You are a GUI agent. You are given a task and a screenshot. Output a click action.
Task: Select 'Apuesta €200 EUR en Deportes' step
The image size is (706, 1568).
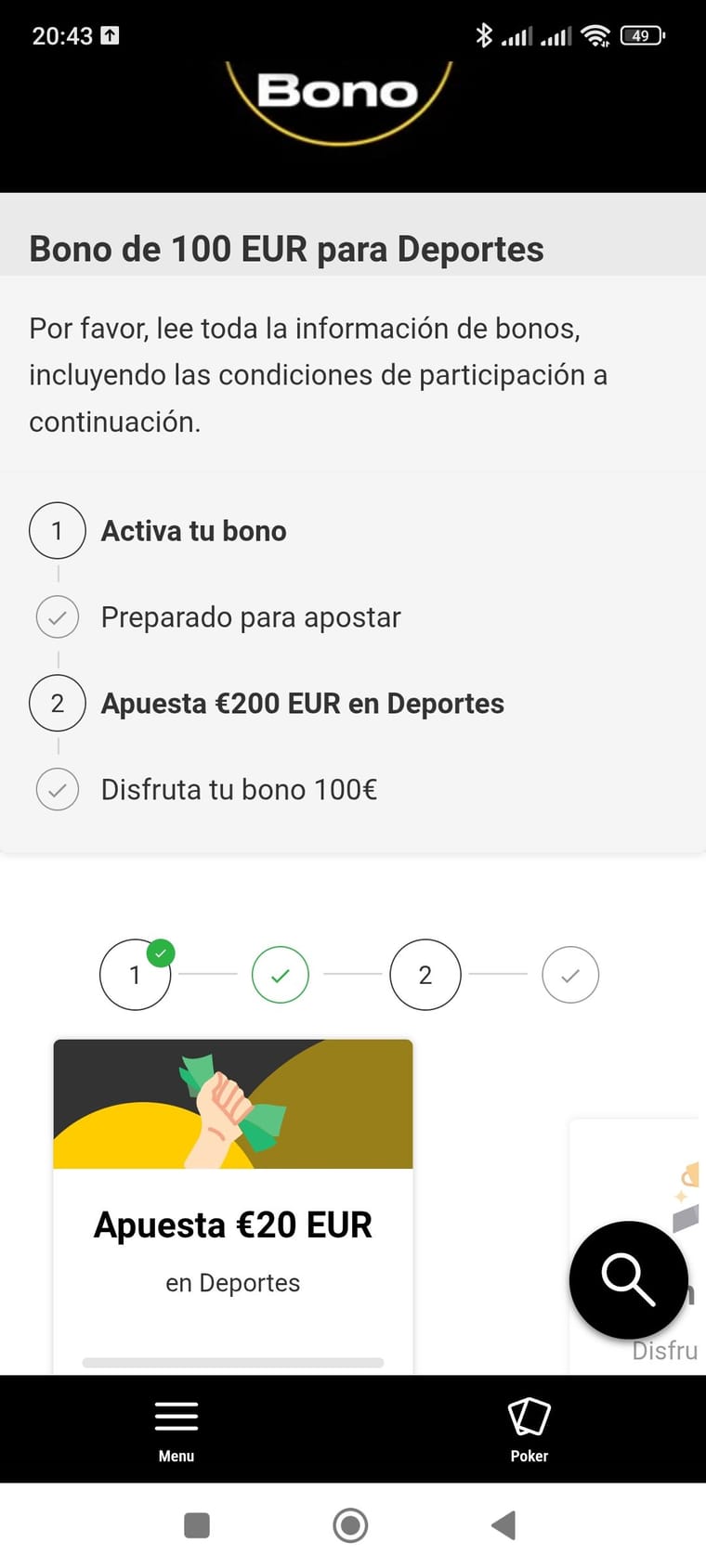pos(302,703)
